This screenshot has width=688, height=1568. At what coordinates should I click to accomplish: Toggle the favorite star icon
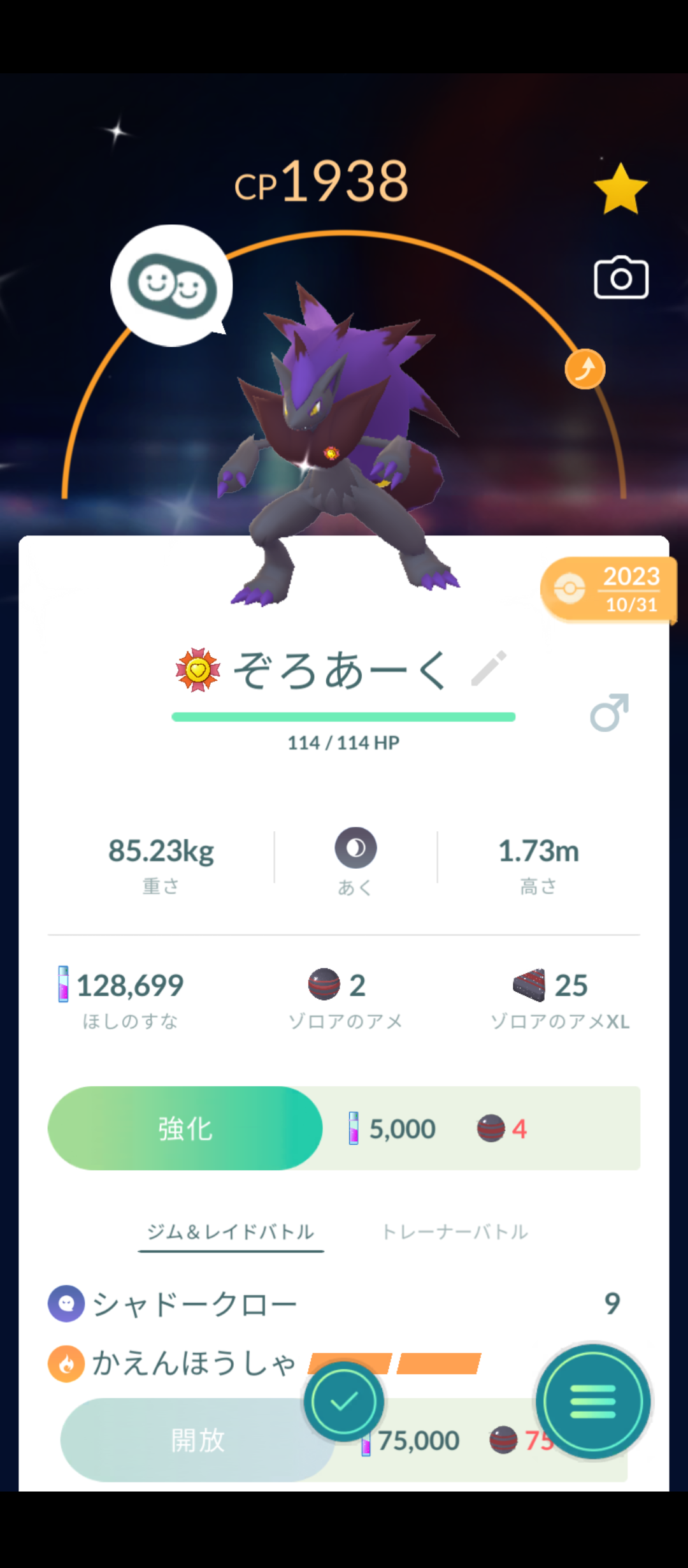tap(620, 189)
